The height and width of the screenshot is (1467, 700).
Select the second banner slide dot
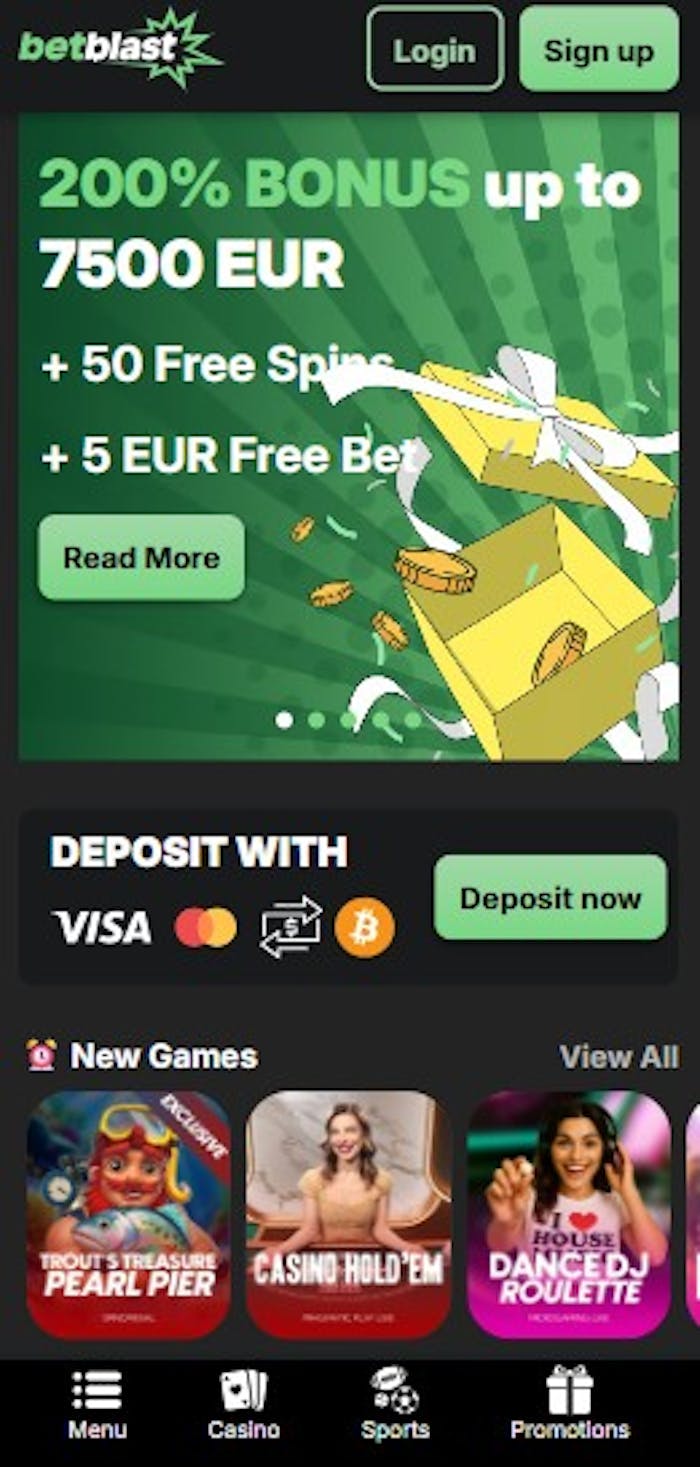[317, 719]
